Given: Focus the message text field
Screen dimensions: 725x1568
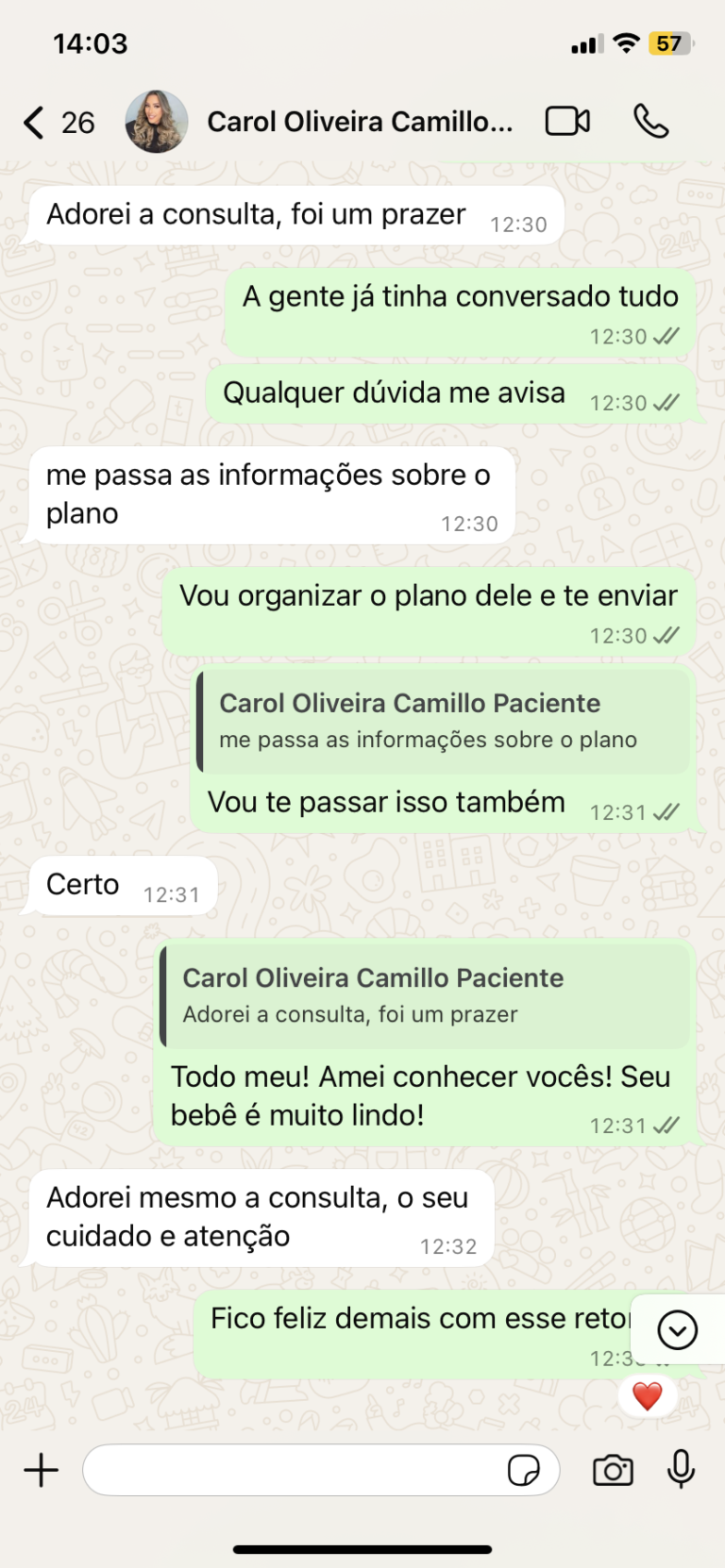Looking at the screenshot, I should coord(293,1470).
